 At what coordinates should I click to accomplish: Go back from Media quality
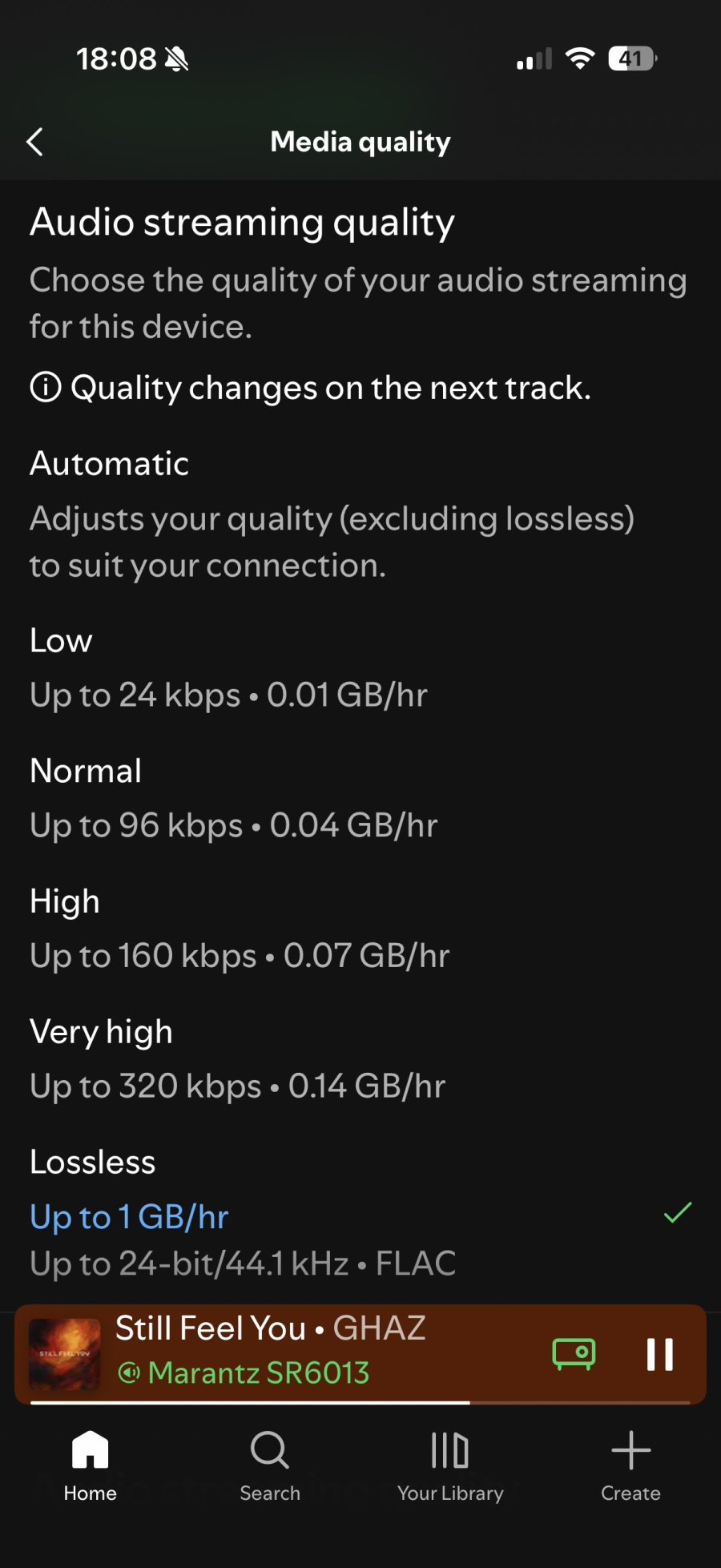(34, 143)
